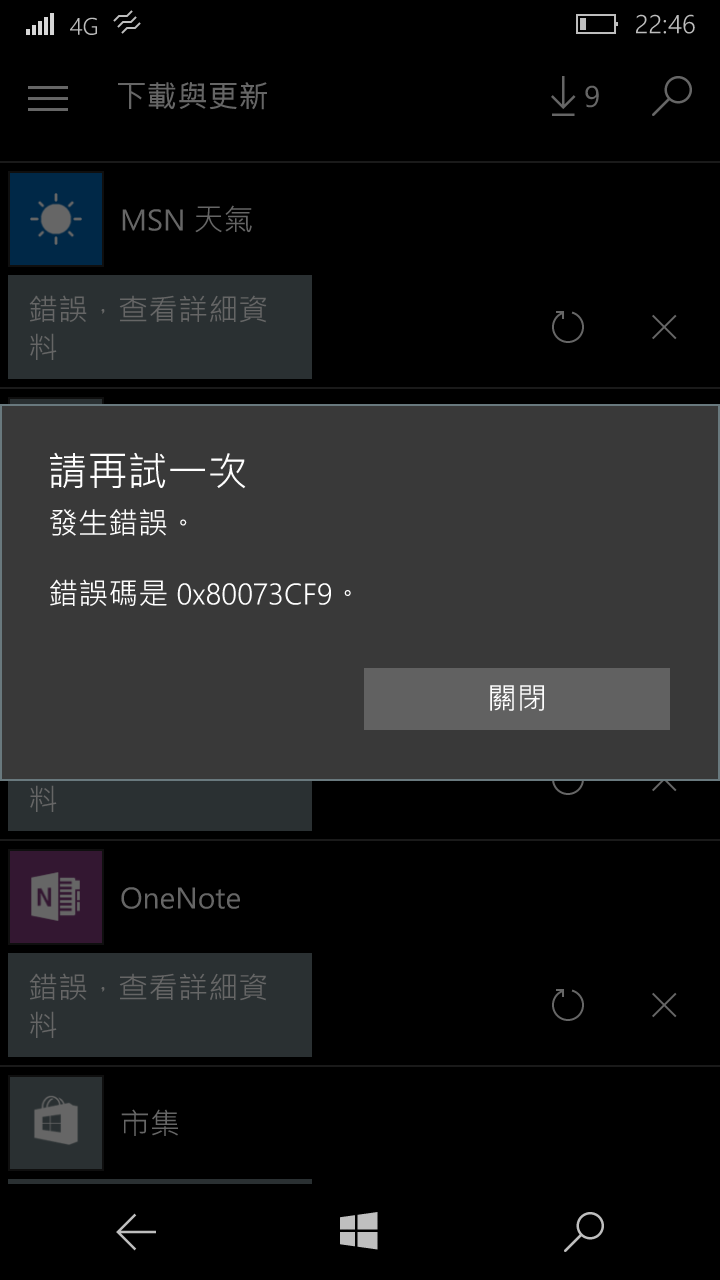Screen dimensions: 720x1280
Task: Cancel the MSN 天氣 download
Action: [x=664, y=327]
